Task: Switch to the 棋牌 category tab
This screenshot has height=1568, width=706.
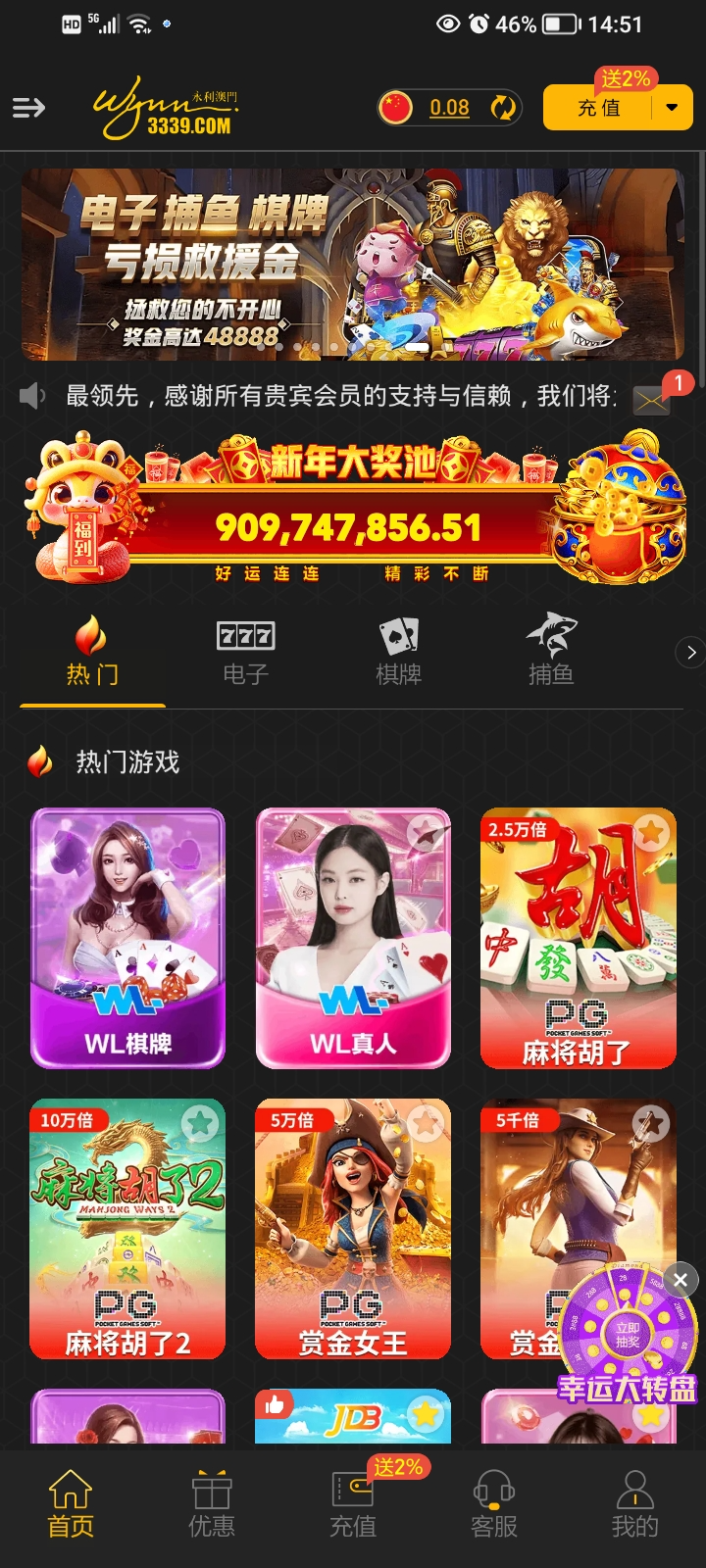Action: point(398,653)
